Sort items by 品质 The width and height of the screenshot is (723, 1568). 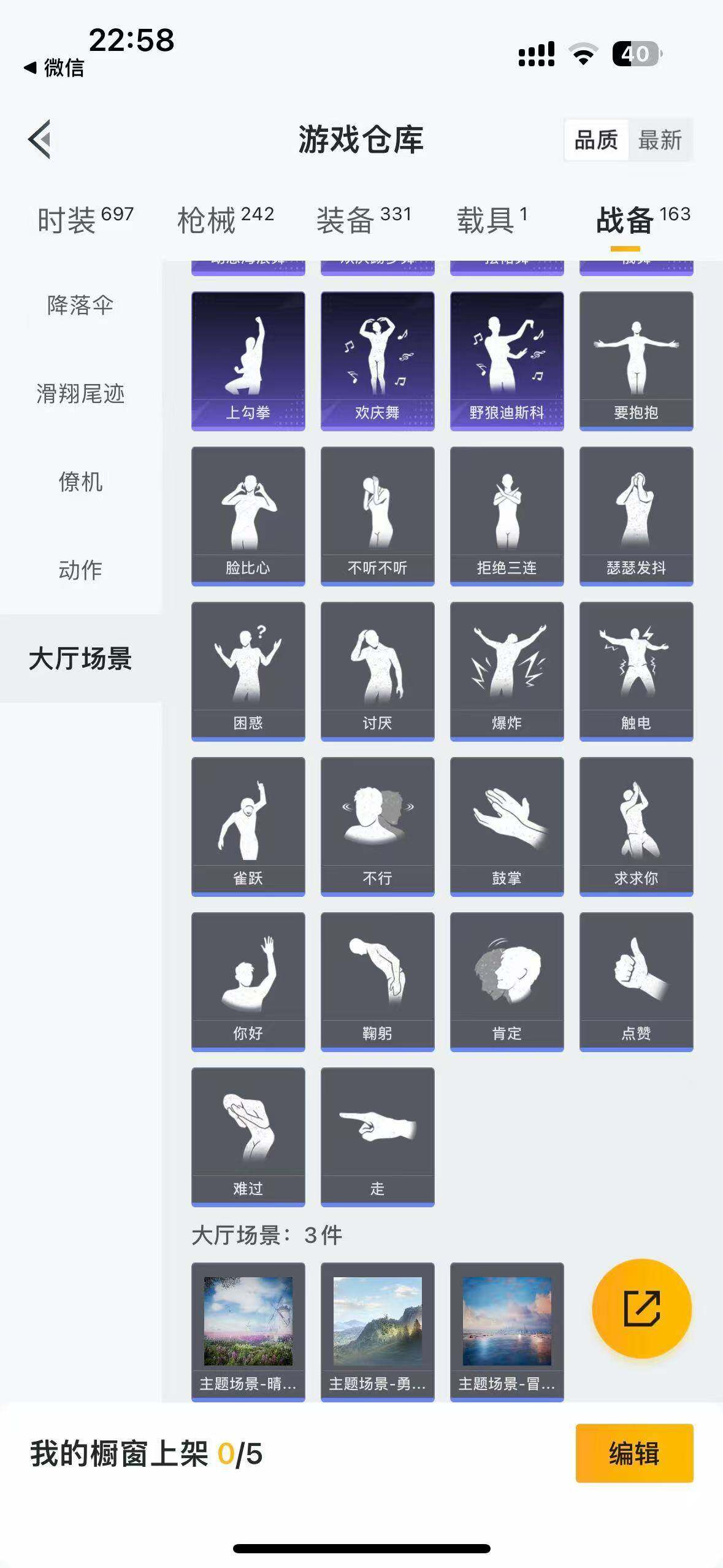tap(595, 140)
